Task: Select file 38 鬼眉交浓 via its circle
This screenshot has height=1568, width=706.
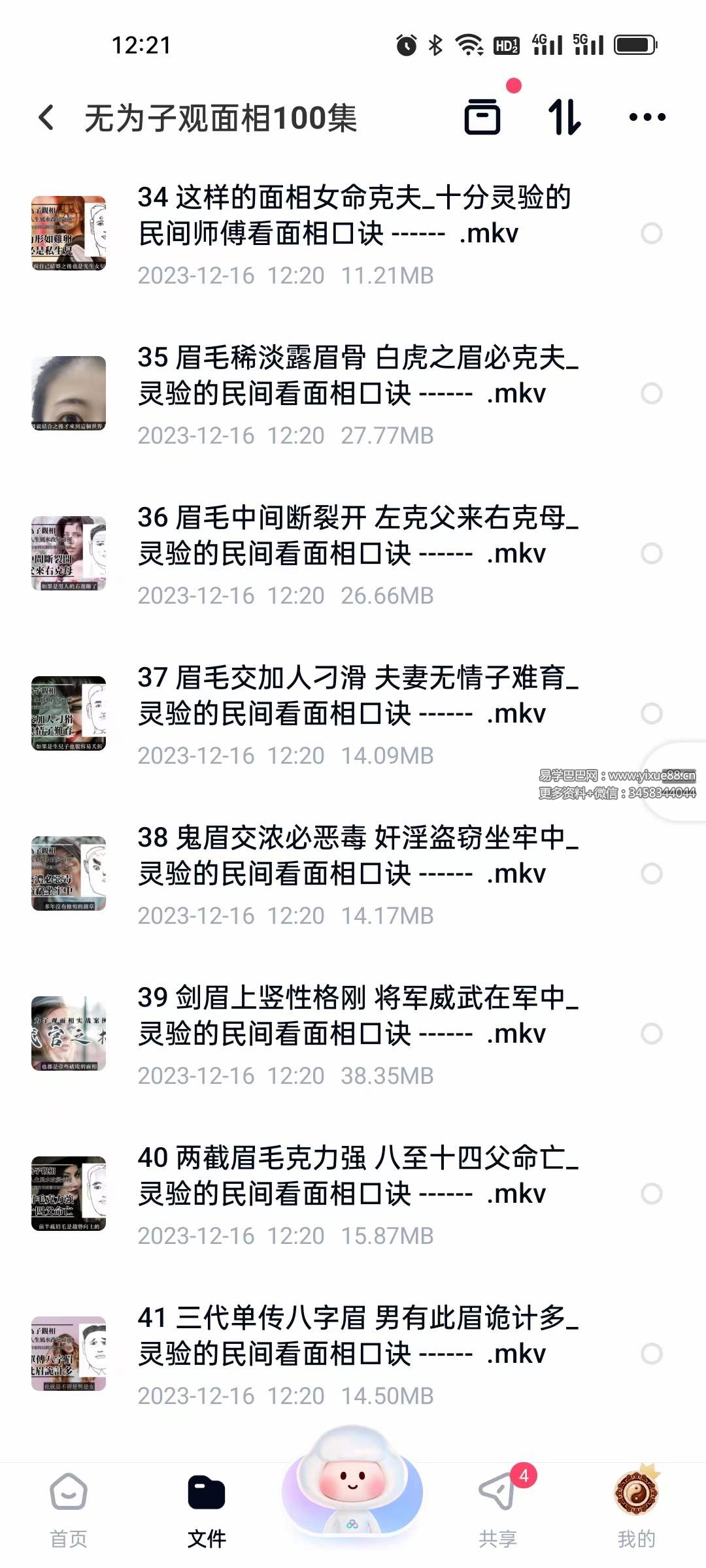Action: tap(652, 872)
